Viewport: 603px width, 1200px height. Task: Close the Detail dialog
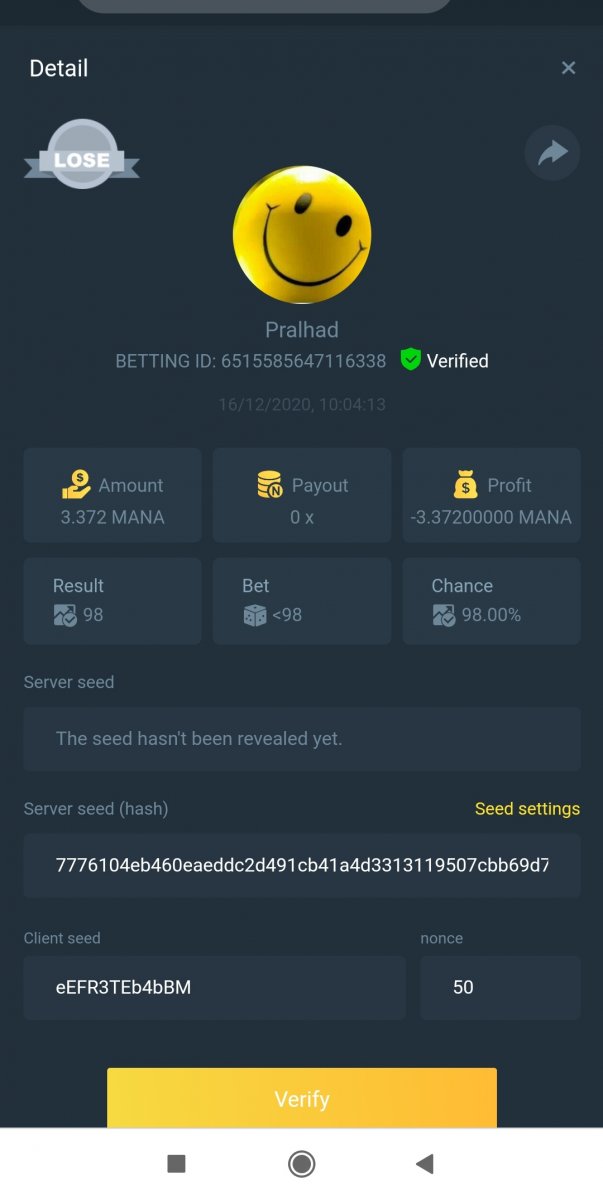568,68
